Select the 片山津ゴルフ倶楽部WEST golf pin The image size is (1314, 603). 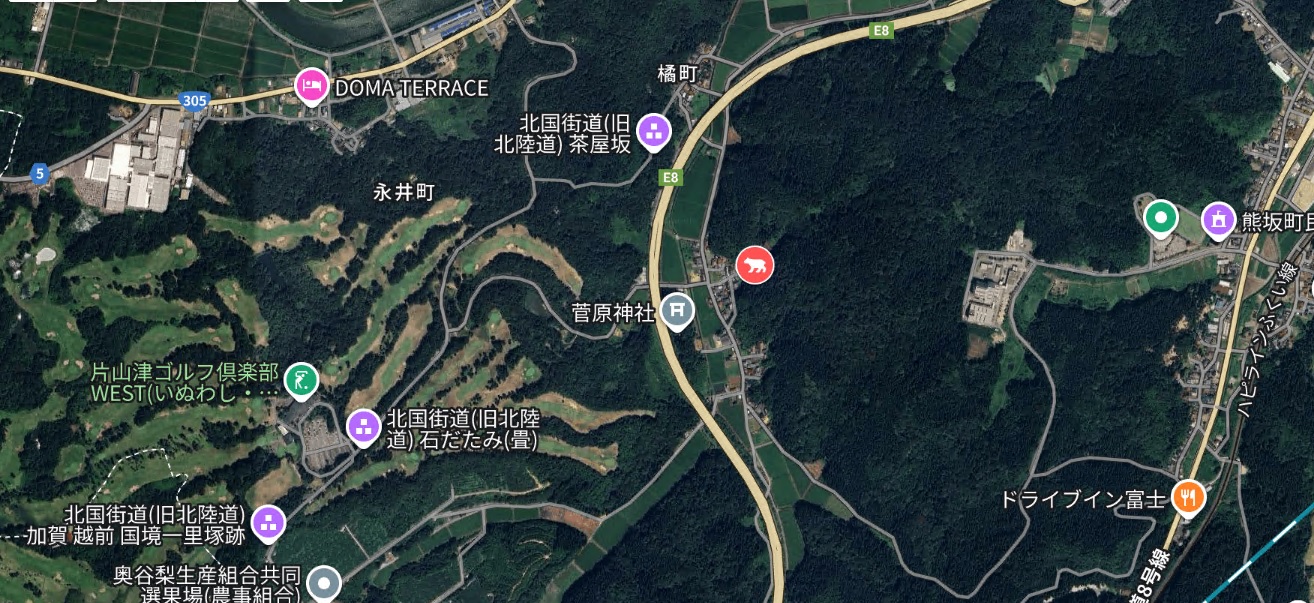(301, 380)
